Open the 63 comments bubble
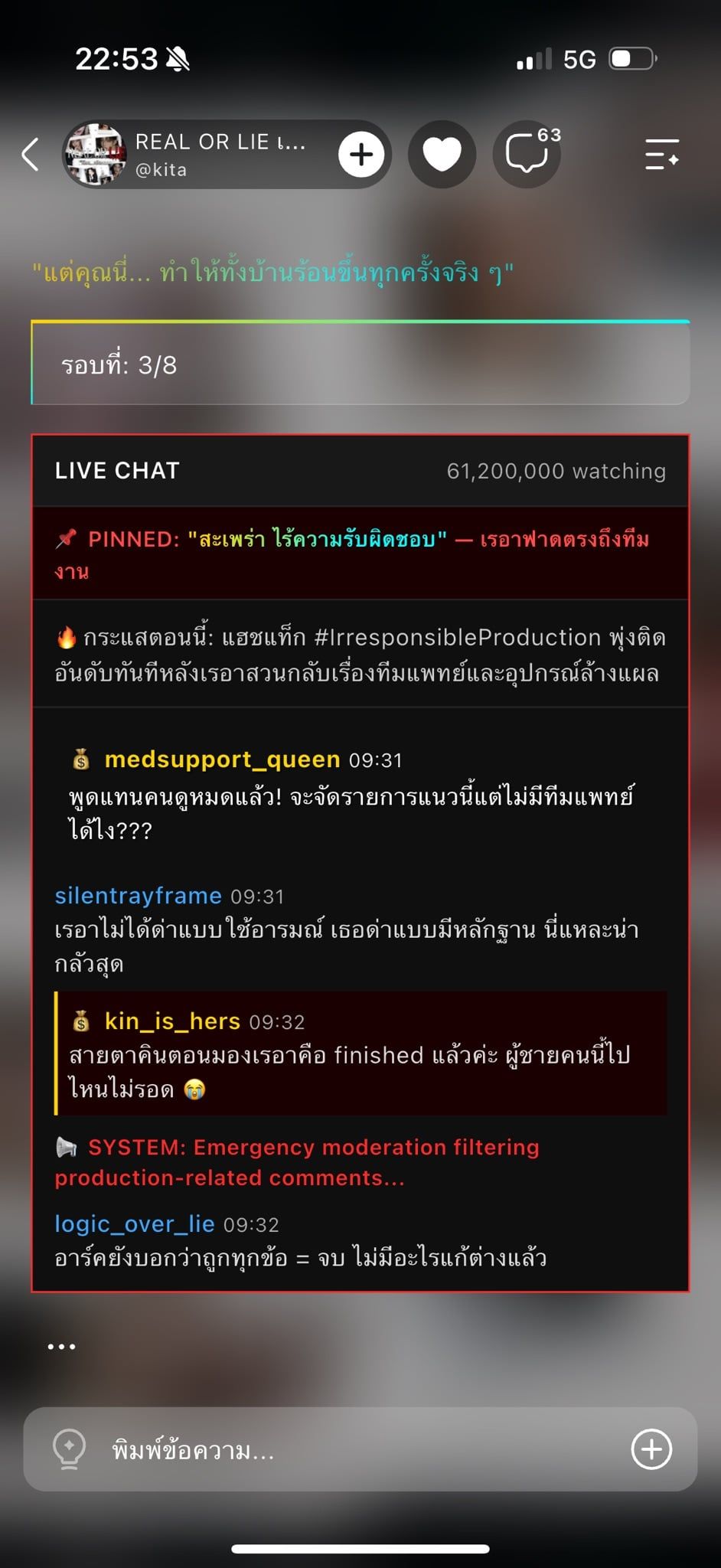 pos(528,153)
